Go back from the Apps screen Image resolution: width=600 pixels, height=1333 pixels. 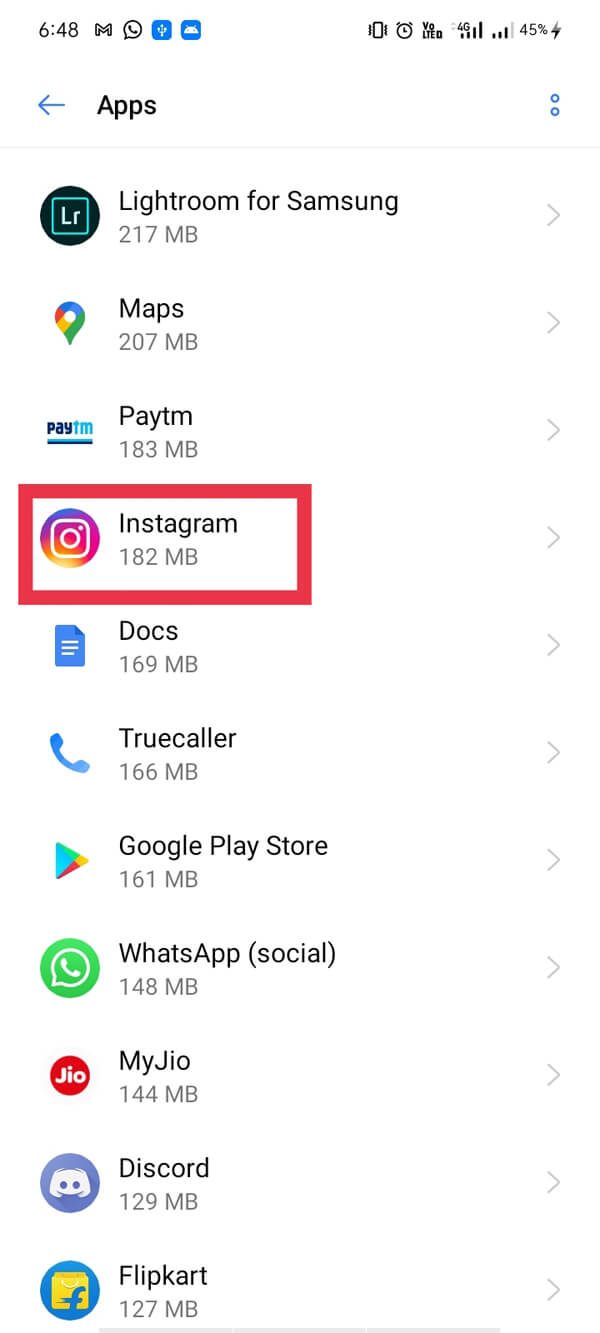click(51, 105)
